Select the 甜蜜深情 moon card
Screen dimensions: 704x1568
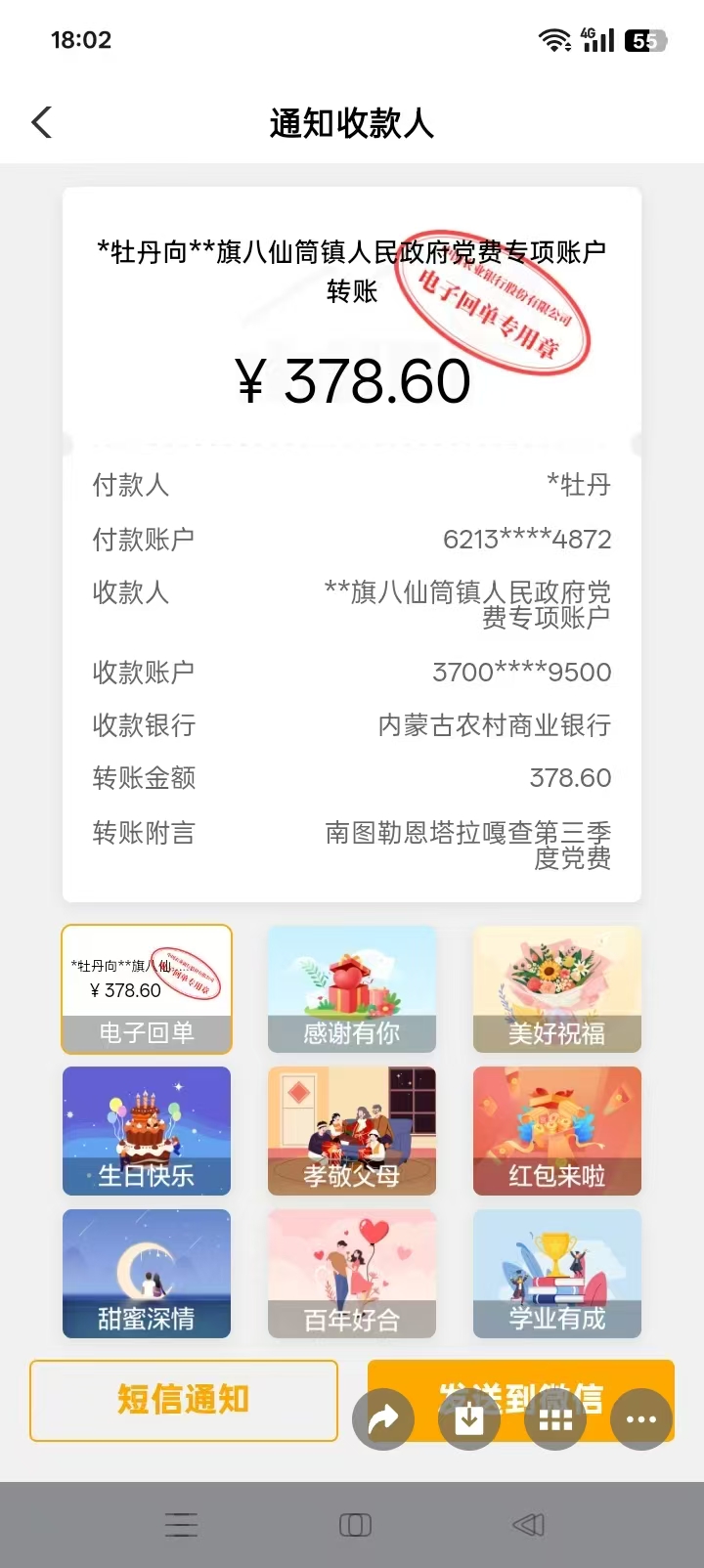click(147, 1274)
